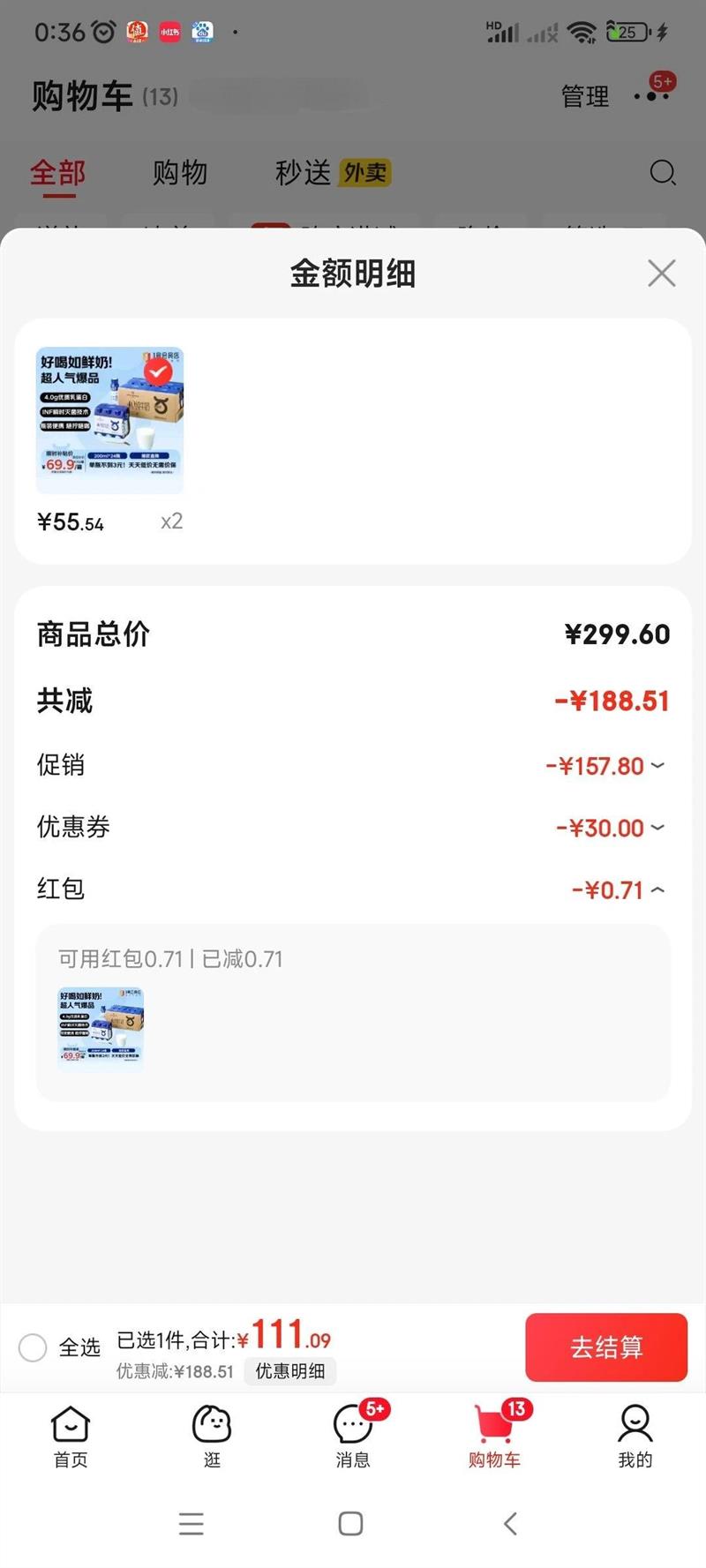Search the cart with the magnifier icon
706x1568 pixels.
(662, 173)
